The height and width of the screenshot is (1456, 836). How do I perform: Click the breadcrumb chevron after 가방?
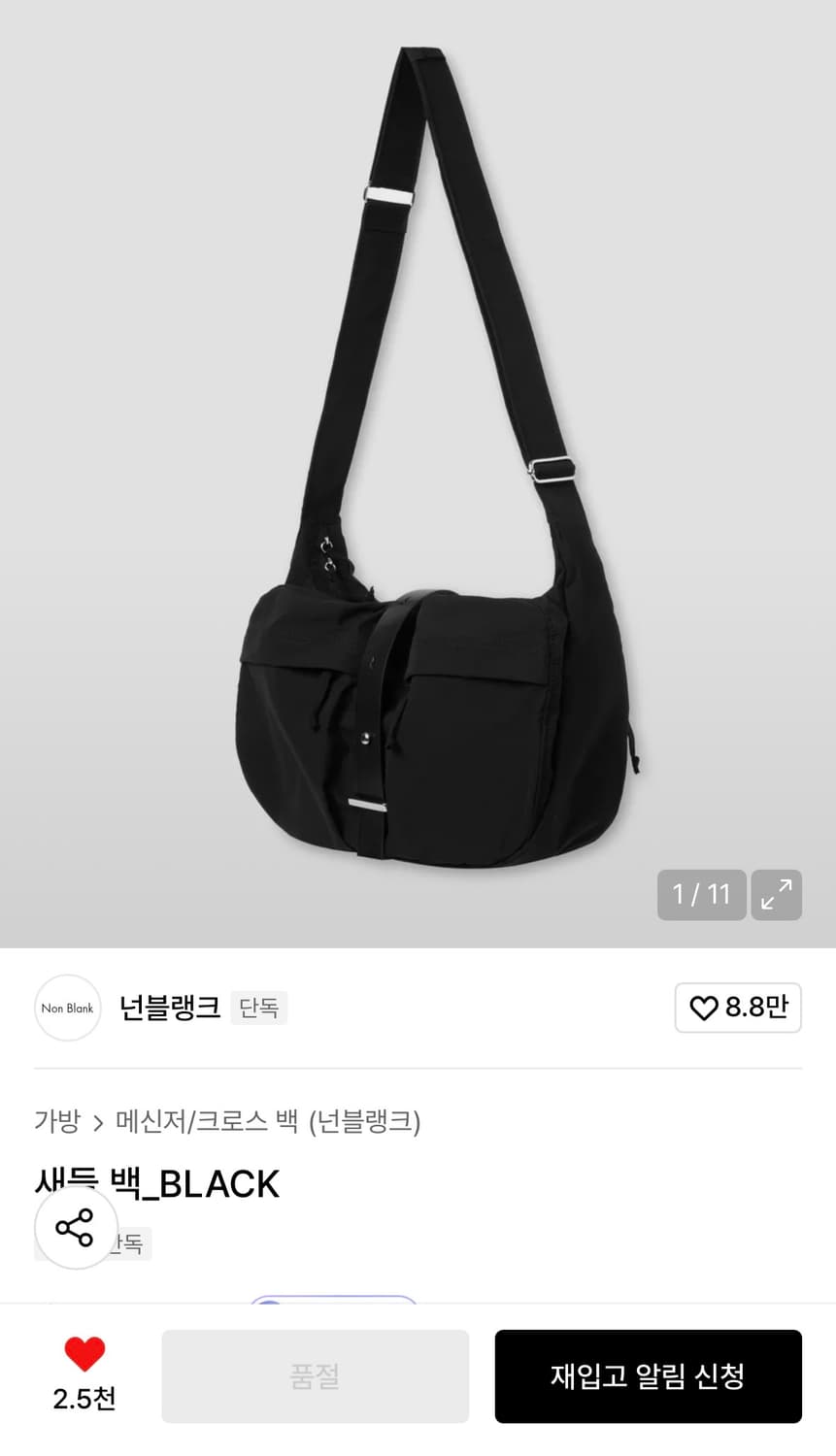[x=97, y=1122]
